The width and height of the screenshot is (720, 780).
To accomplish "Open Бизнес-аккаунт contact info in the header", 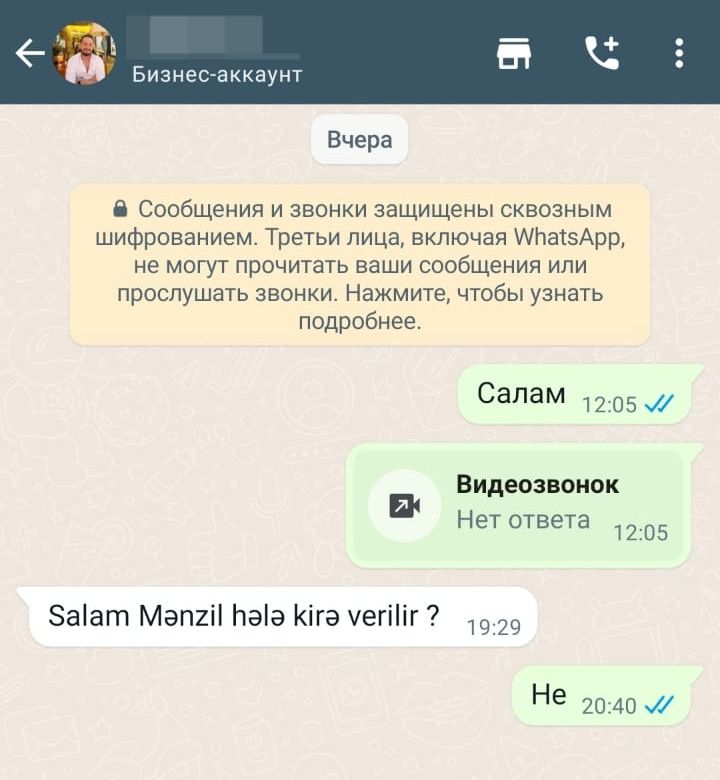I will tap(217, 73).
